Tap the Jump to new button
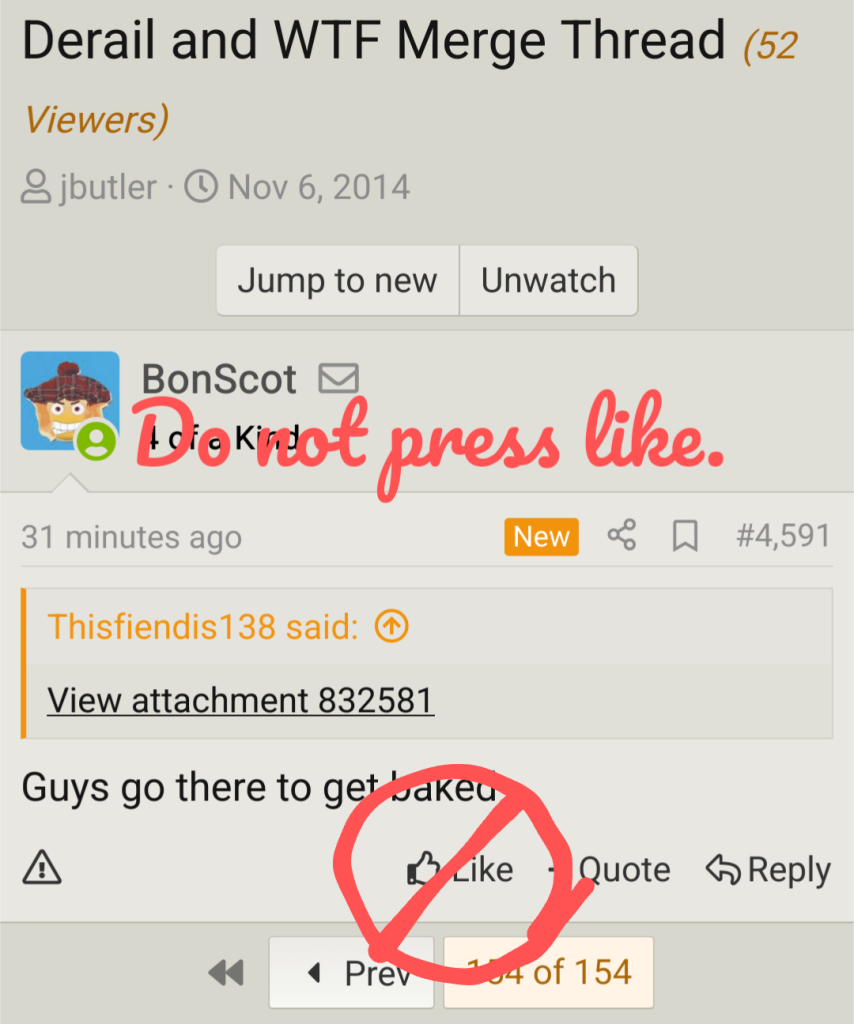Image resolution: width=854 pixels, height=1024 pixels. [x=337, y=281]
